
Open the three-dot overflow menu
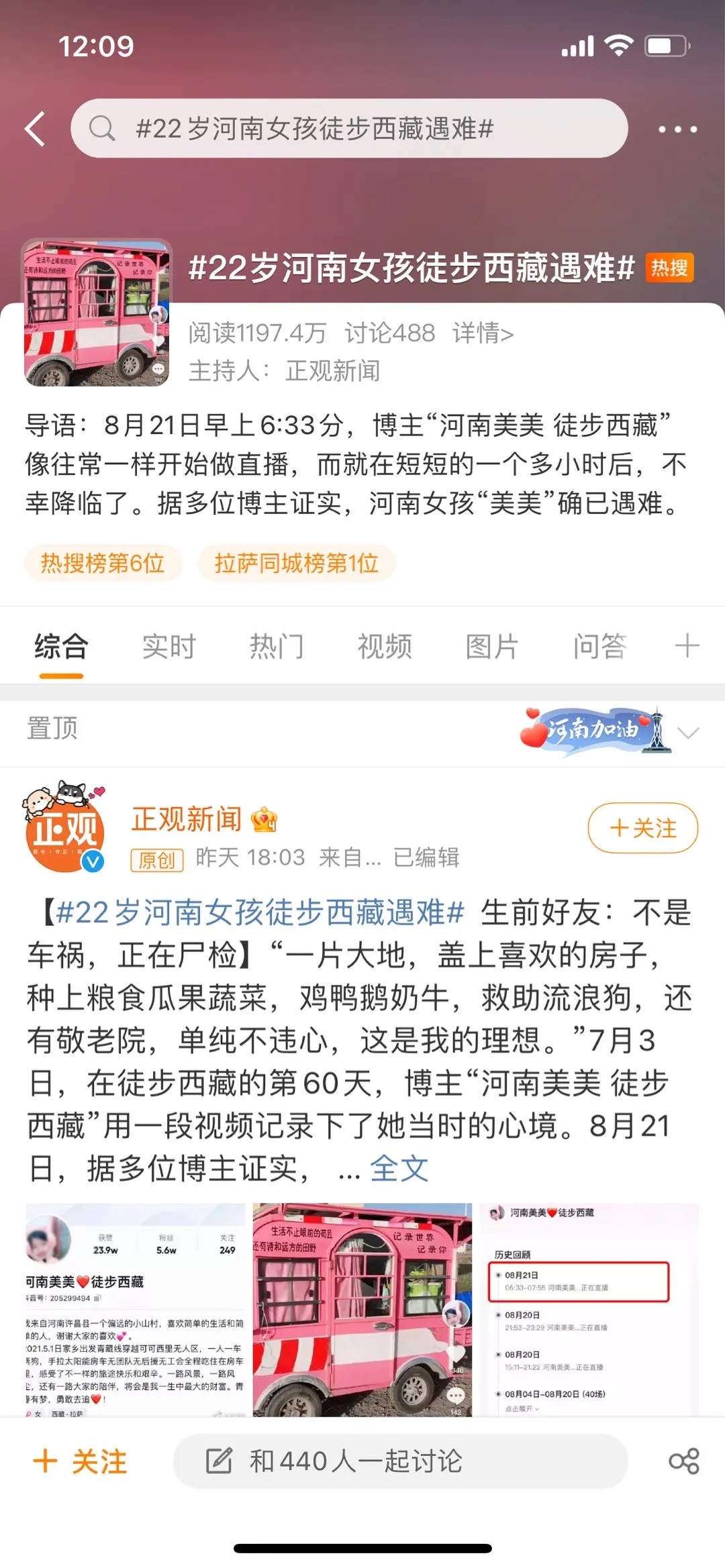click(677, 129)
